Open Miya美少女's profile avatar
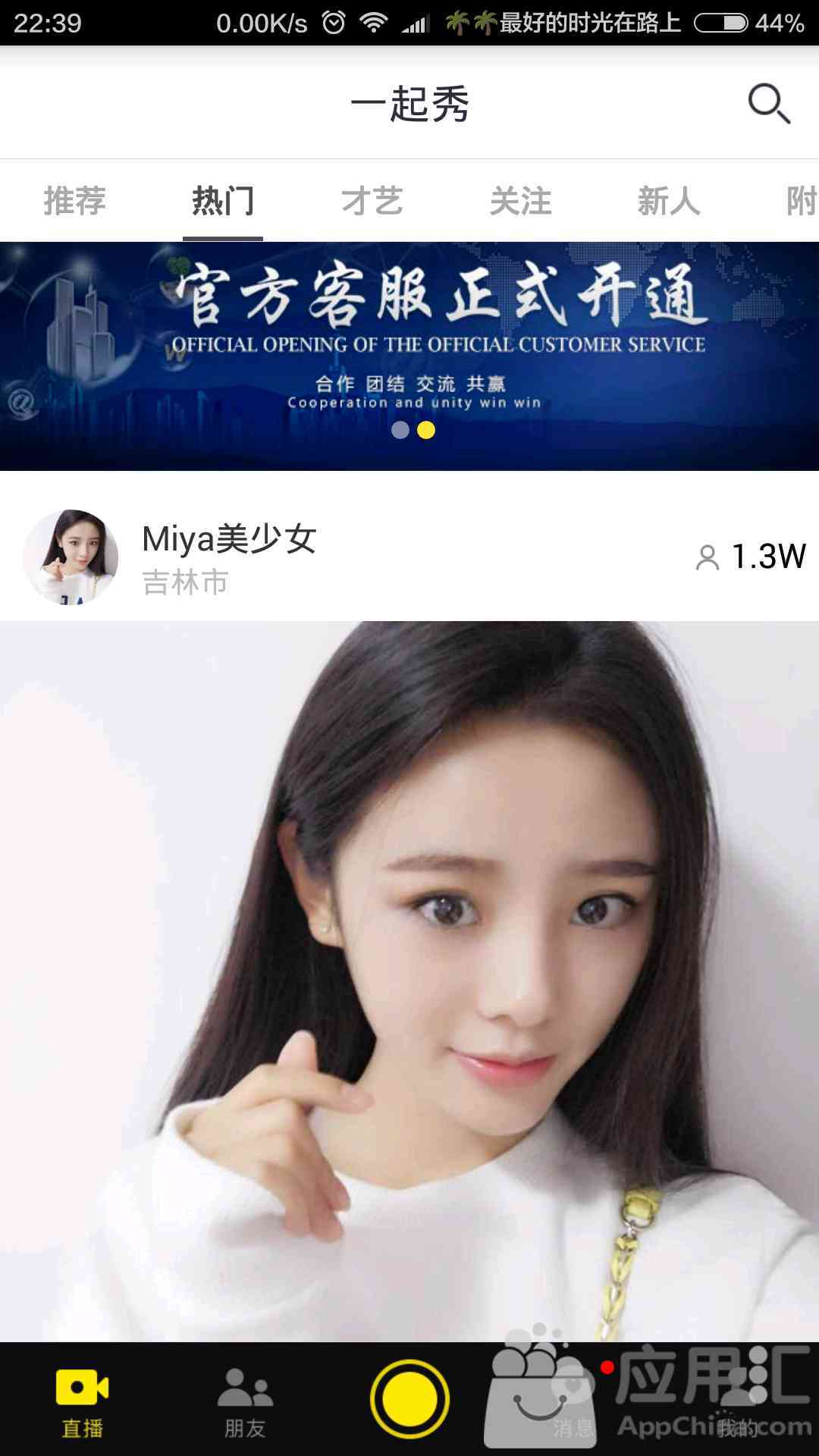 pos(71,557)
